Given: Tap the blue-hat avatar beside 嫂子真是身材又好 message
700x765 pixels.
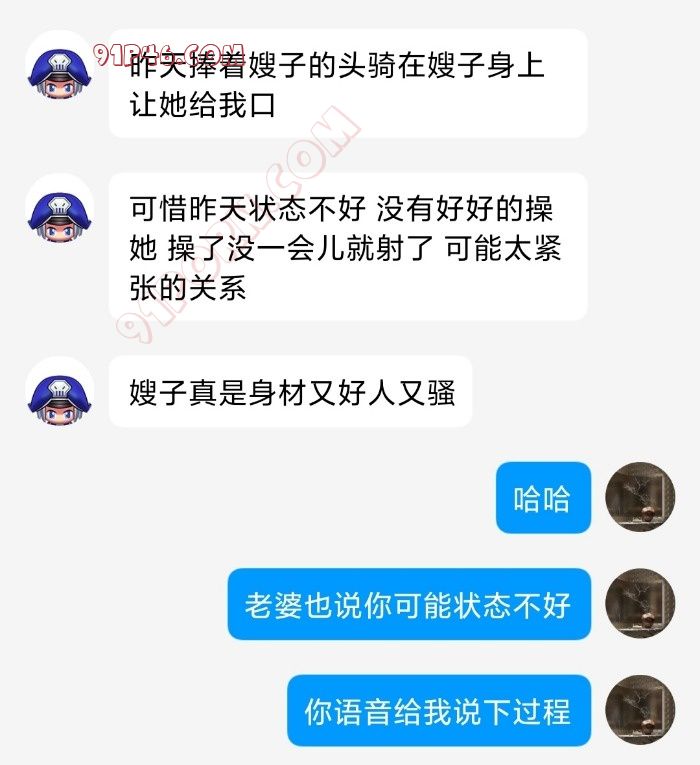Looking at the screenshot, I should [60, 391].
